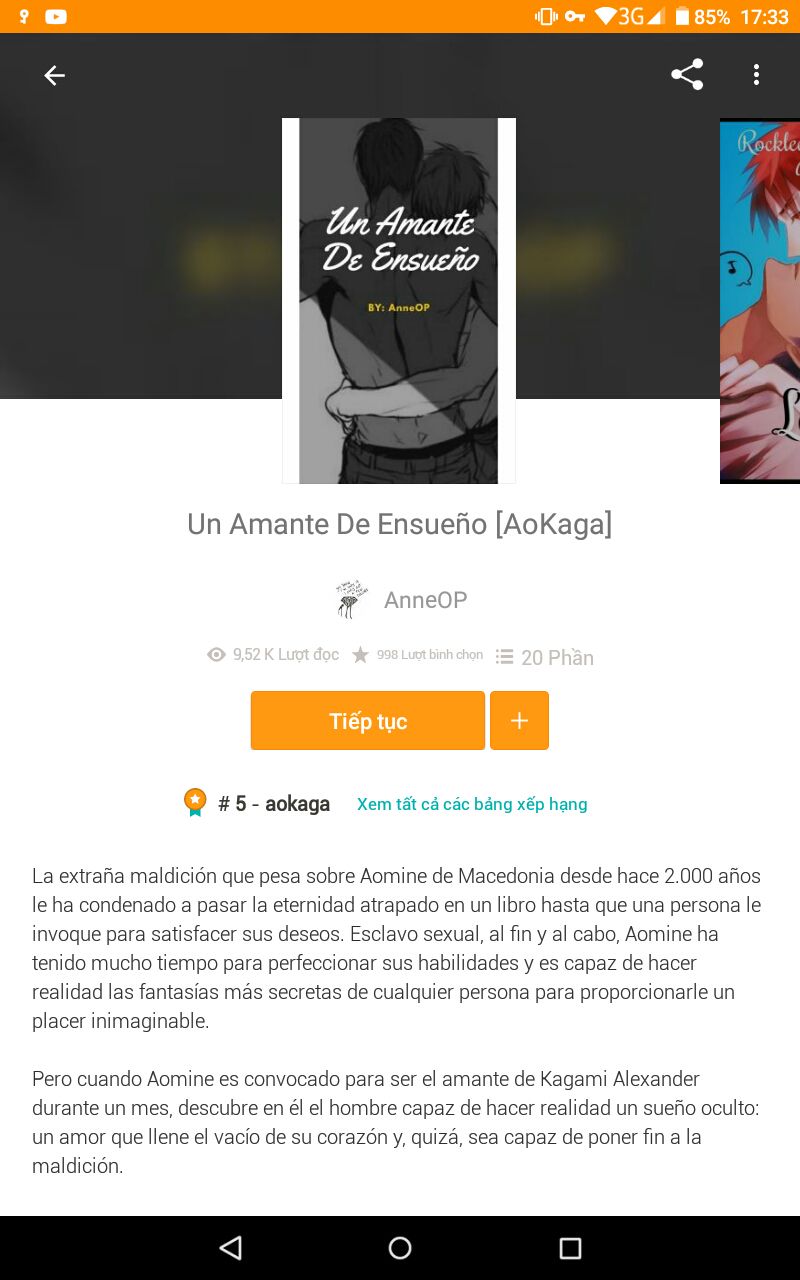Viewport: 800px width, 1280px height.
Task: Open the overflow menu
Action: pyautogui.click(x=756, y=75)
